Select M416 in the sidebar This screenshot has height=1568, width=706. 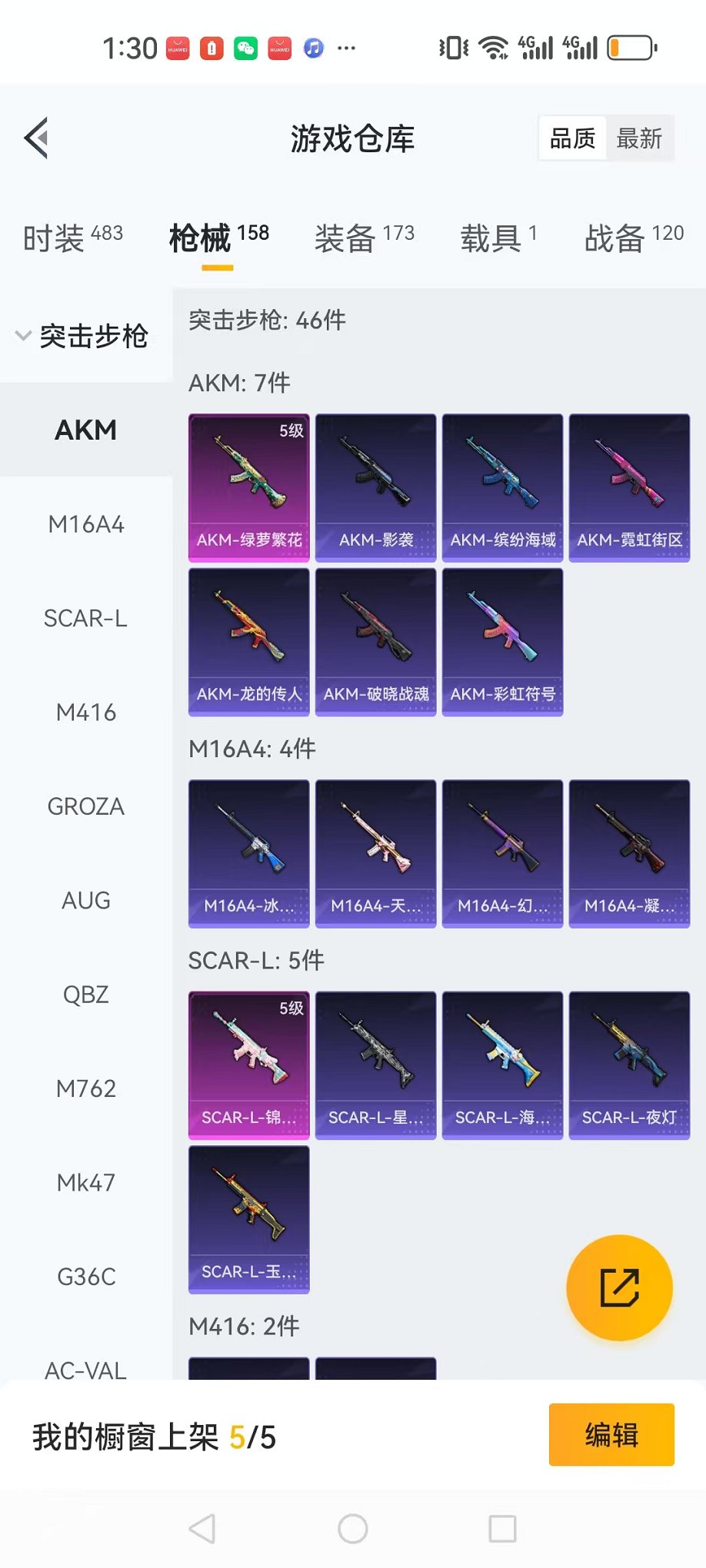tap(86, 713)
